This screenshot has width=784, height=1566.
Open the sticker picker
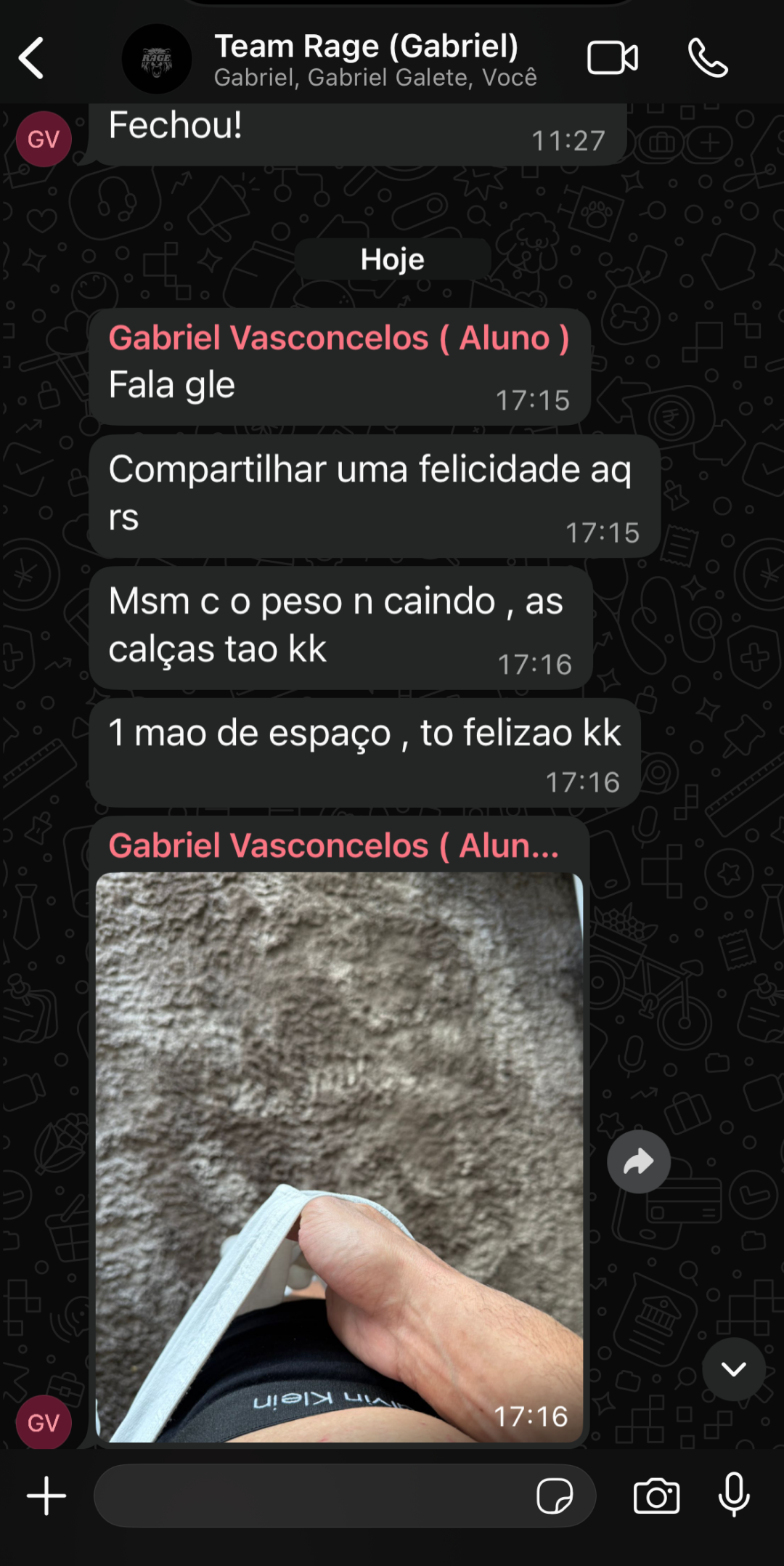tap(555, 1496)
